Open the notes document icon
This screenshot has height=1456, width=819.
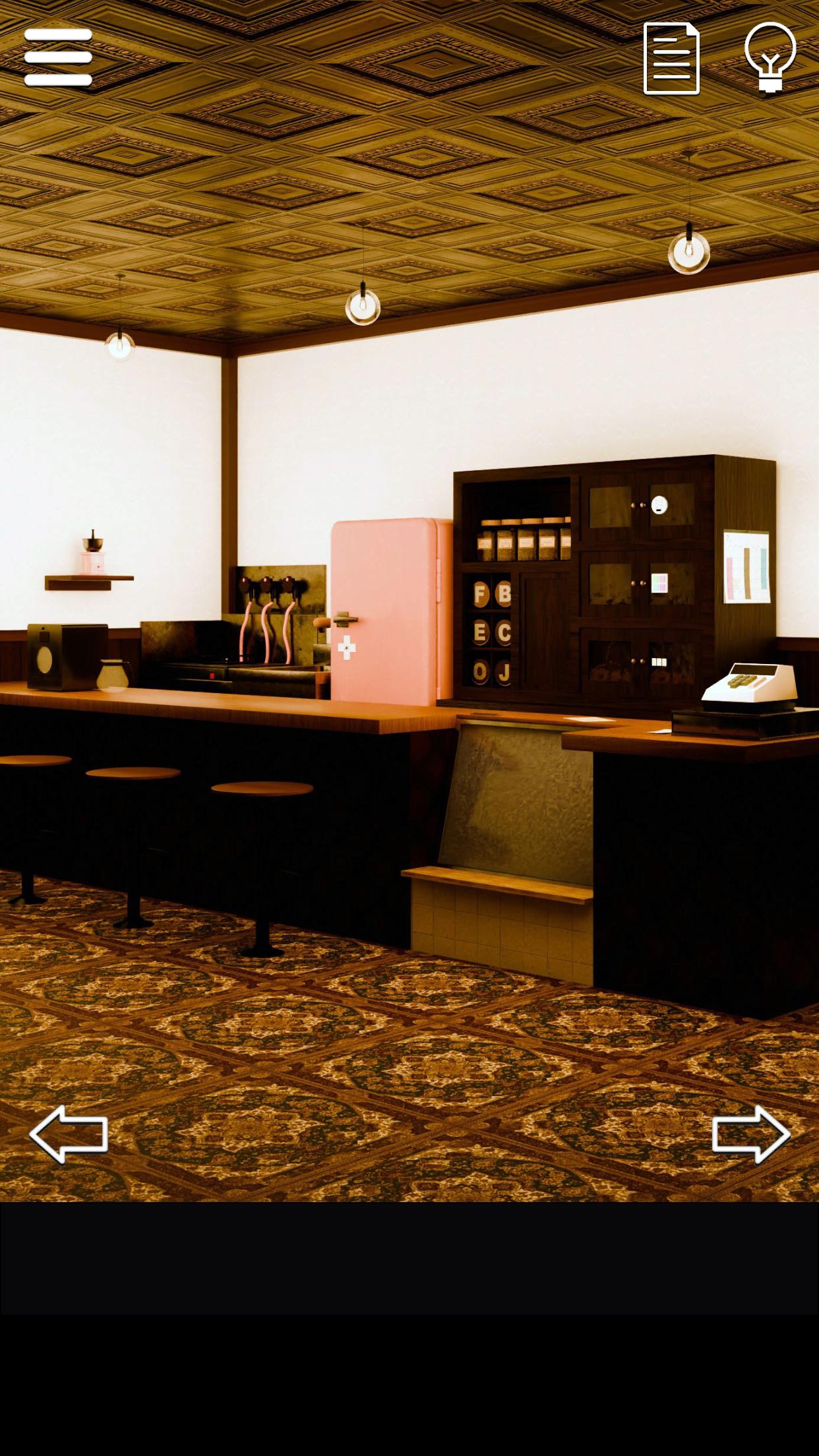click(x=671, y=59)
